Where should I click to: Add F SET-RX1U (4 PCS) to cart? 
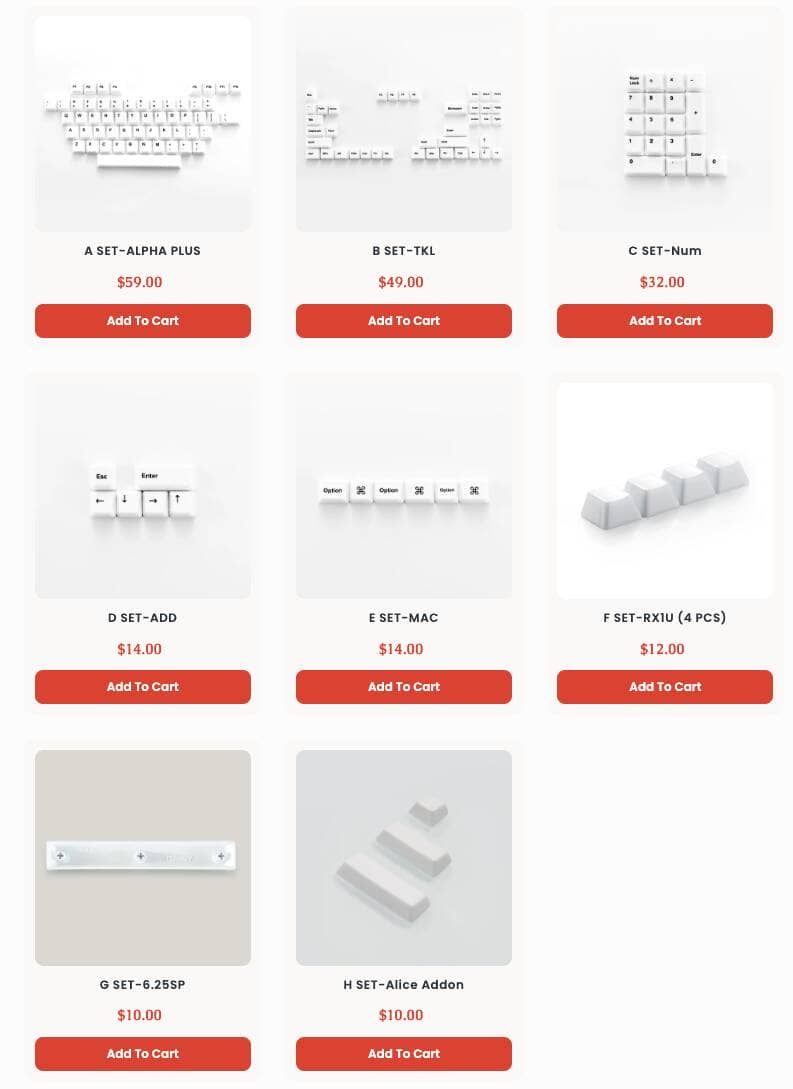pos(665,687)
